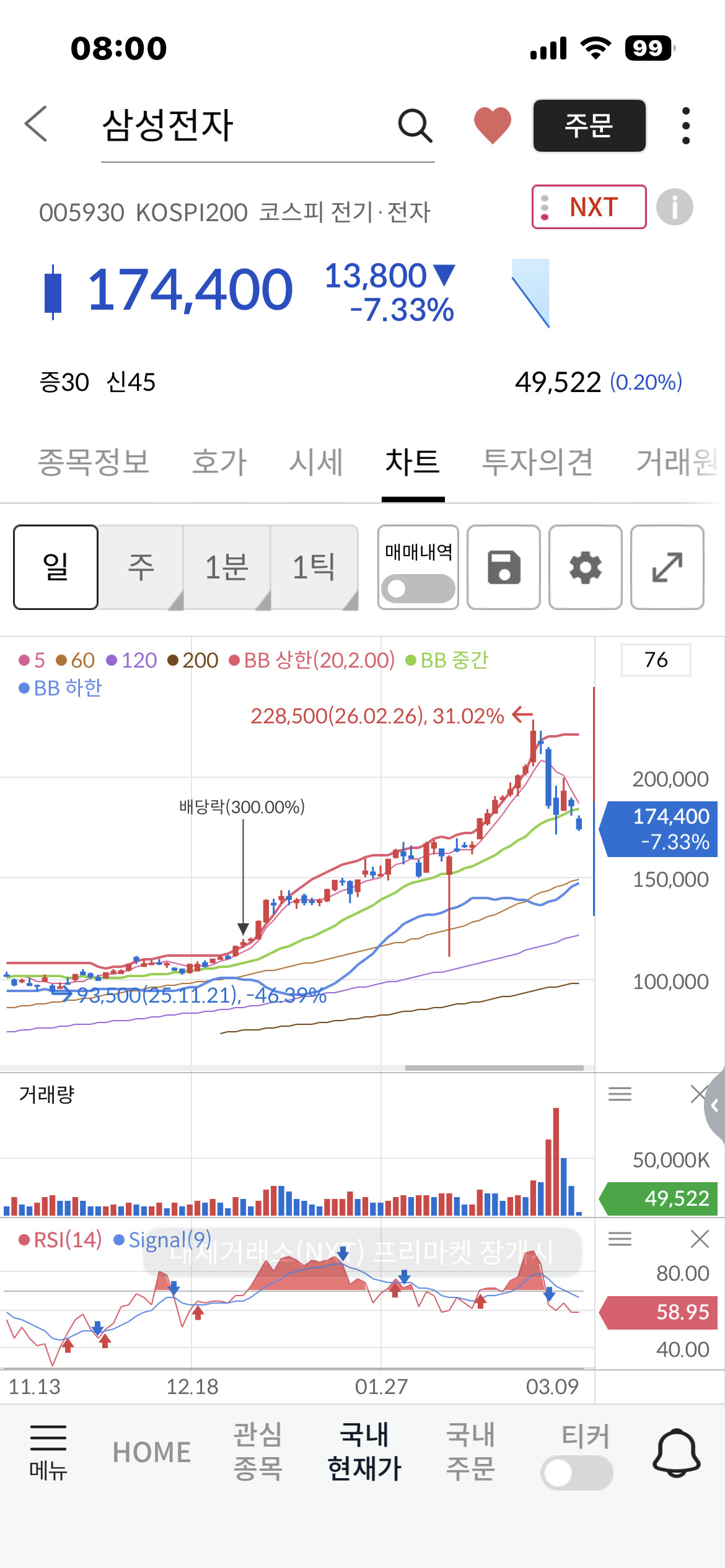Open stock search via magnifier icon
The image size is (725, 1568).
pos(415,126)
